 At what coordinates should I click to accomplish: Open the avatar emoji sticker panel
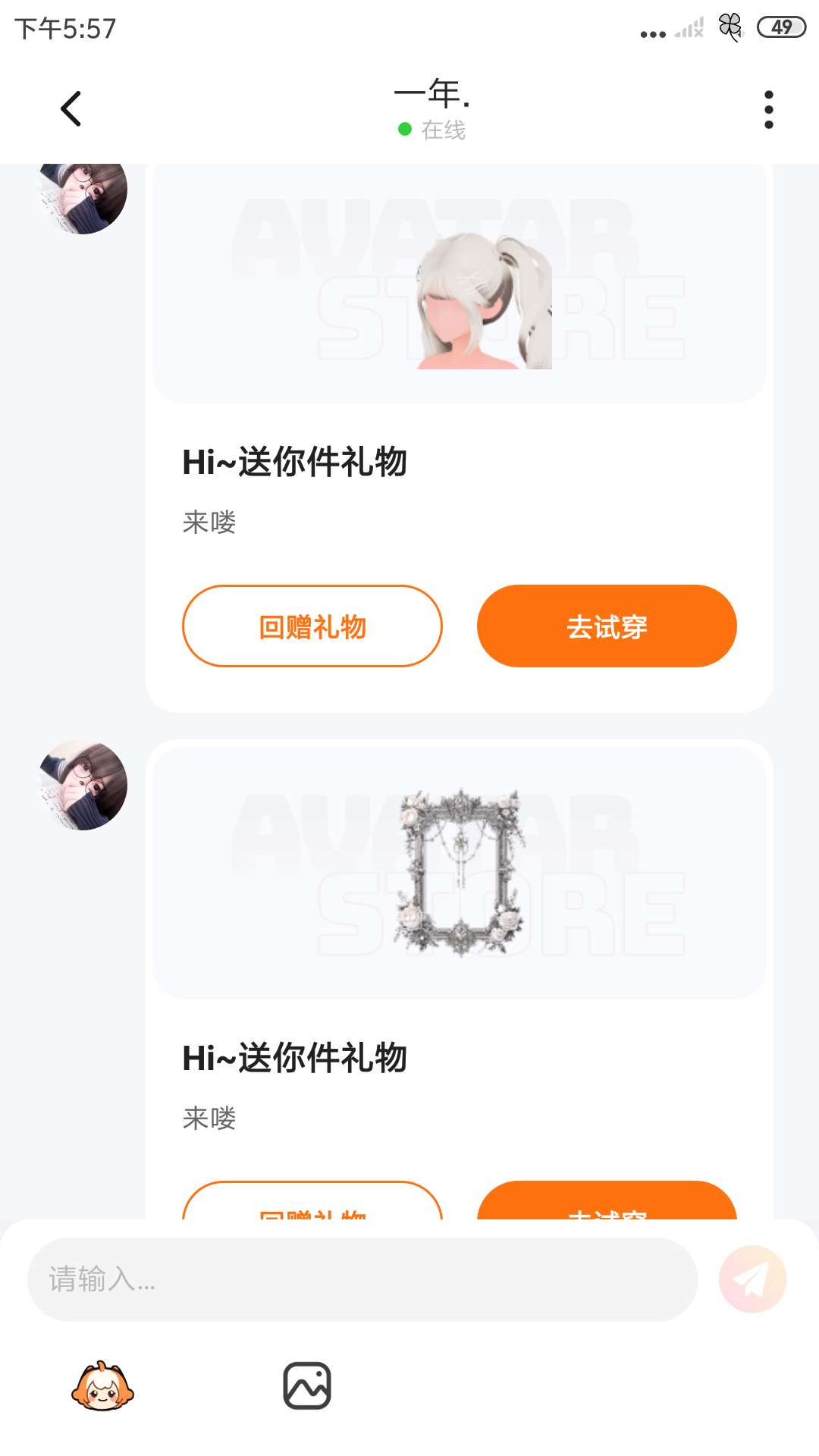102,1386
